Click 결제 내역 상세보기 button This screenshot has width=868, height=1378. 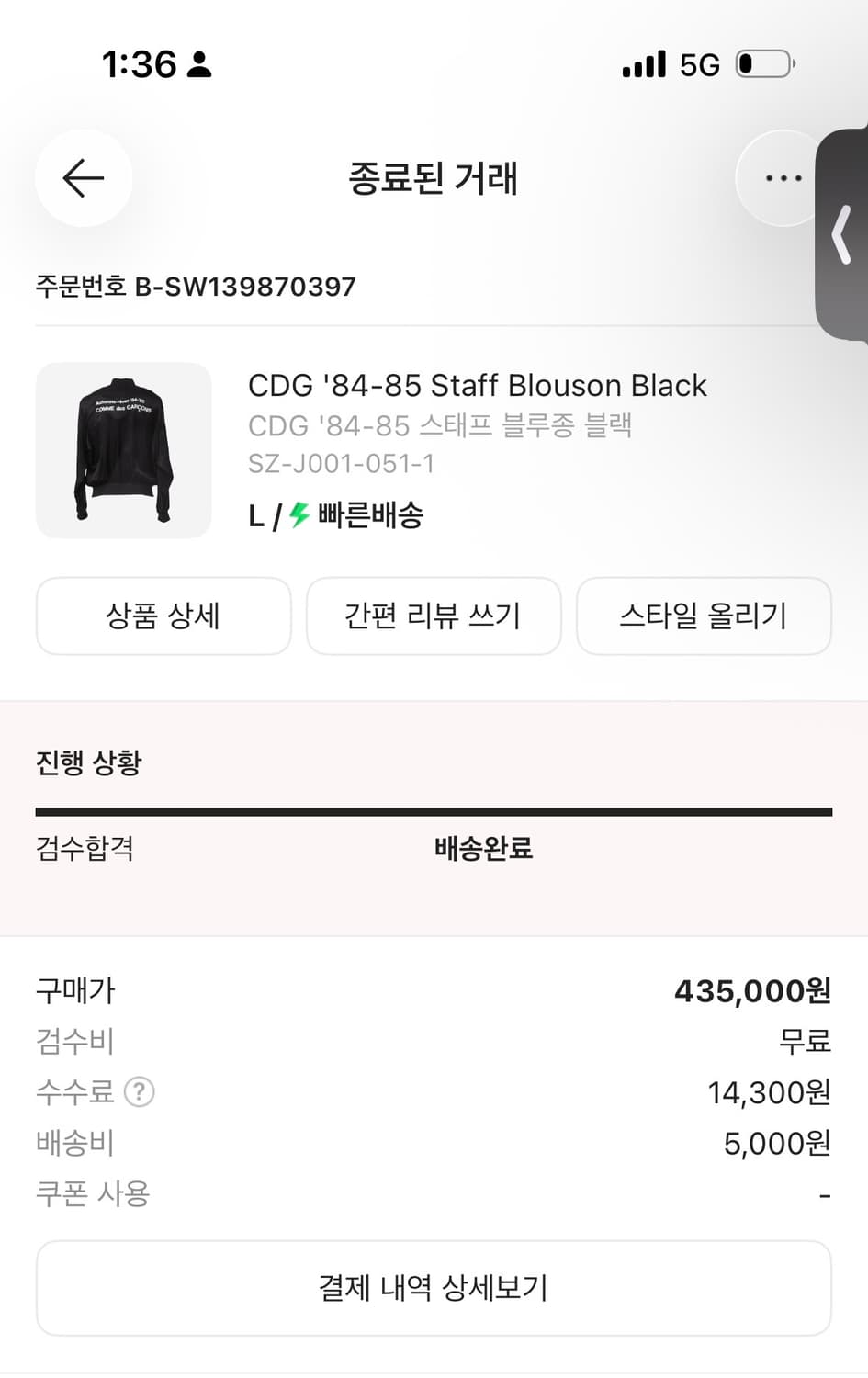(x=434, y=1287)
